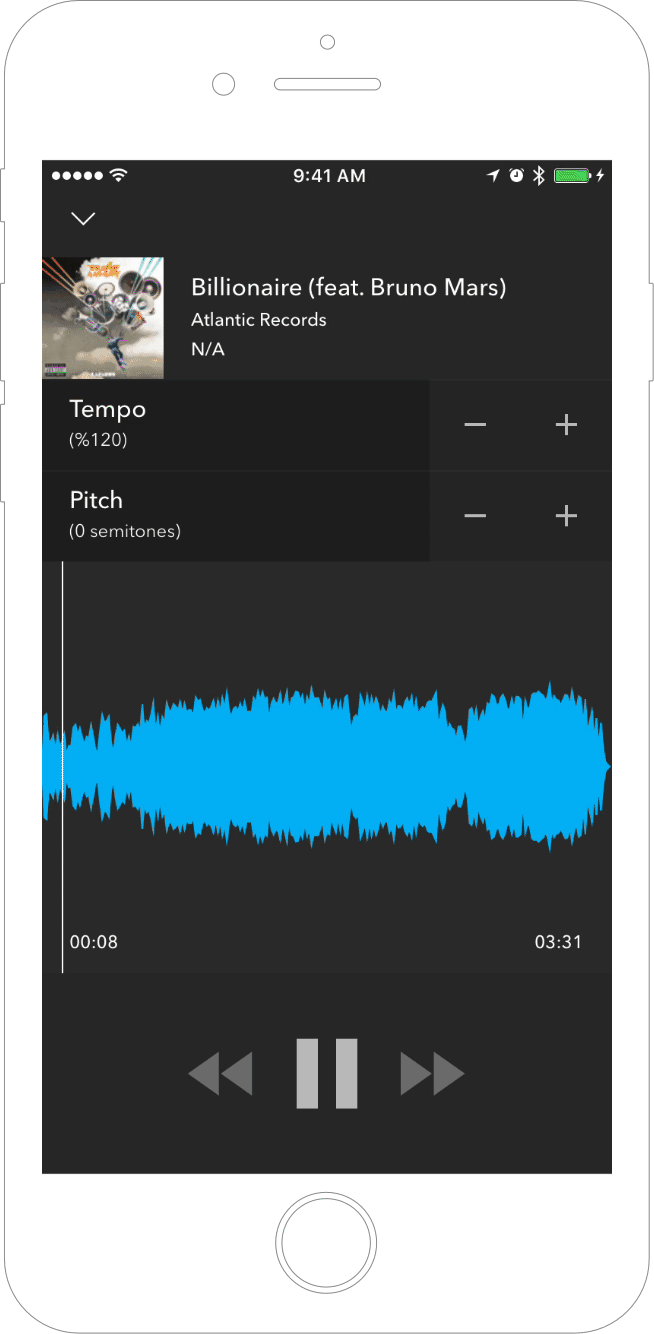
Task: Pause the current song
Action: [x=327, y=1073]
